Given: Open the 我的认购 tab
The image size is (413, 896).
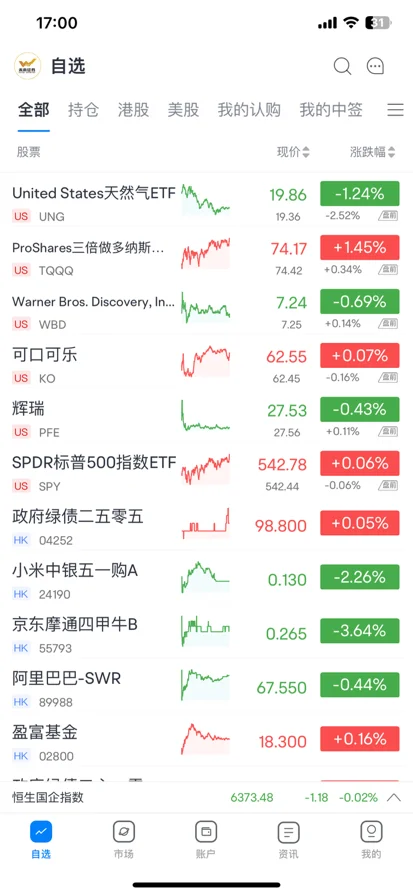Looking at the screenshot, I should [249, 110].
